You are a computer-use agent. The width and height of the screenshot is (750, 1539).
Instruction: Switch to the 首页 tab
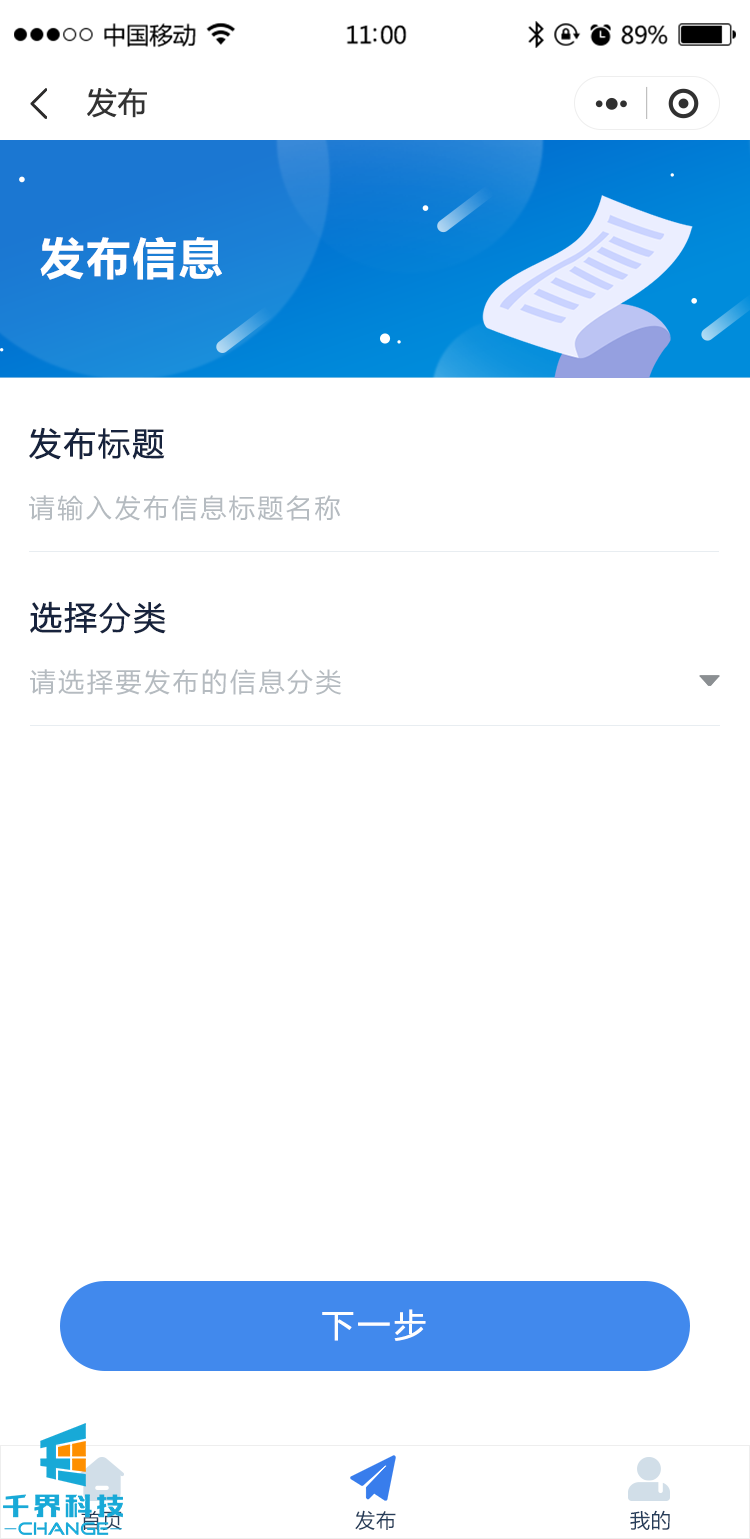pos(103,1492)
